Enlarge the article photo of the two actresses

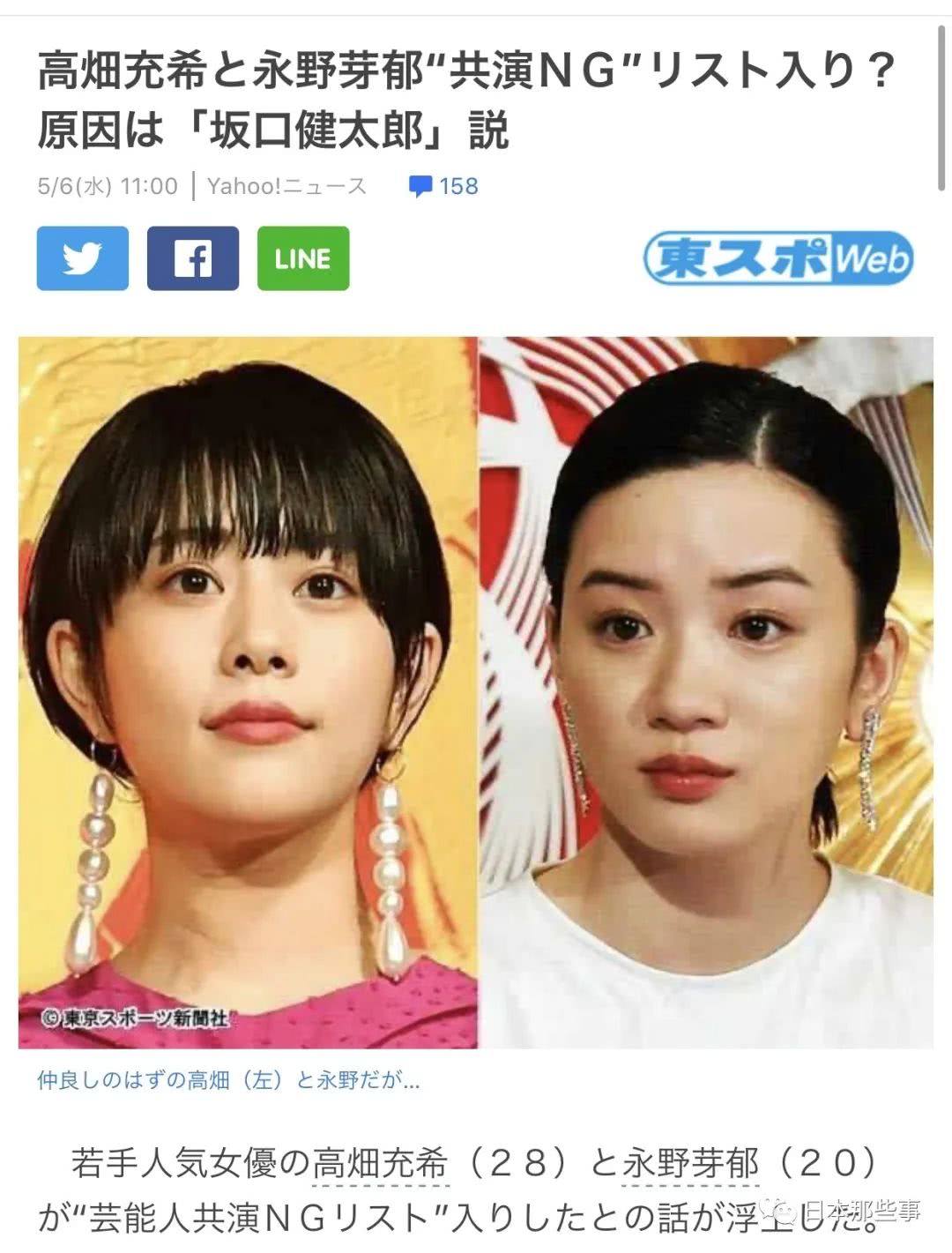click(476, 692)
